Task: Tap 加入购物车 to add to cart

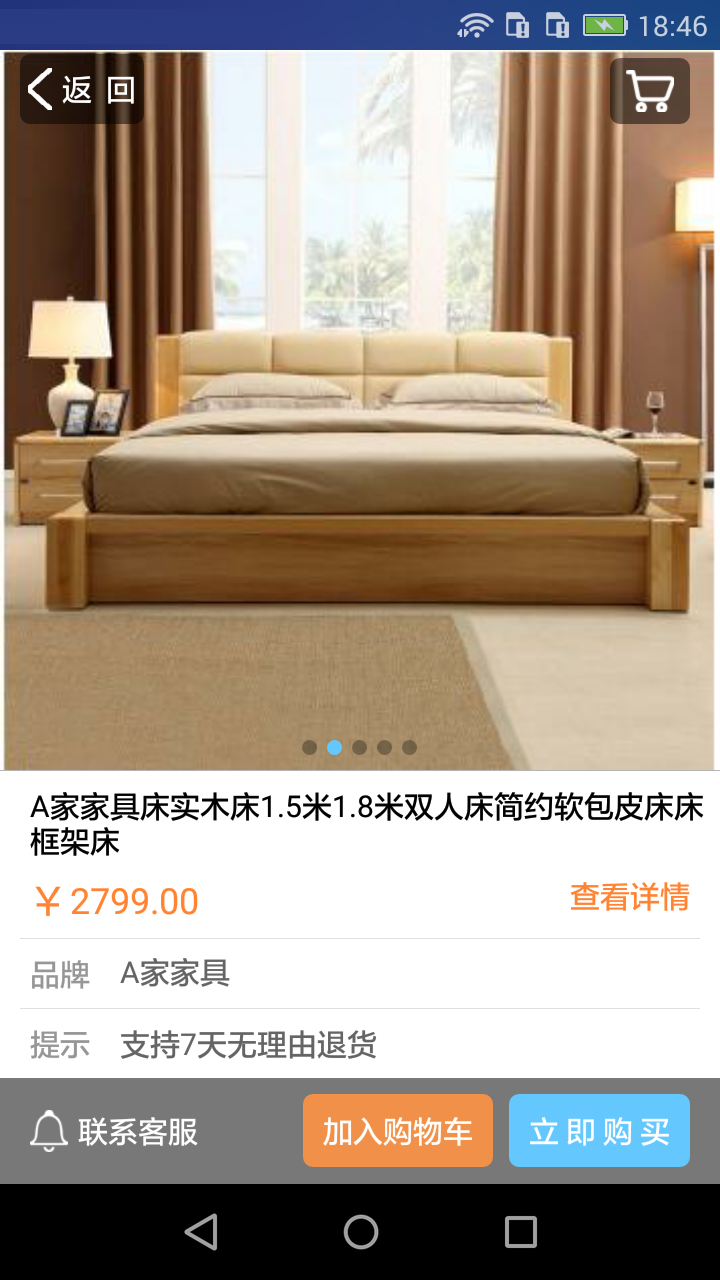Action: [398, 1131]
